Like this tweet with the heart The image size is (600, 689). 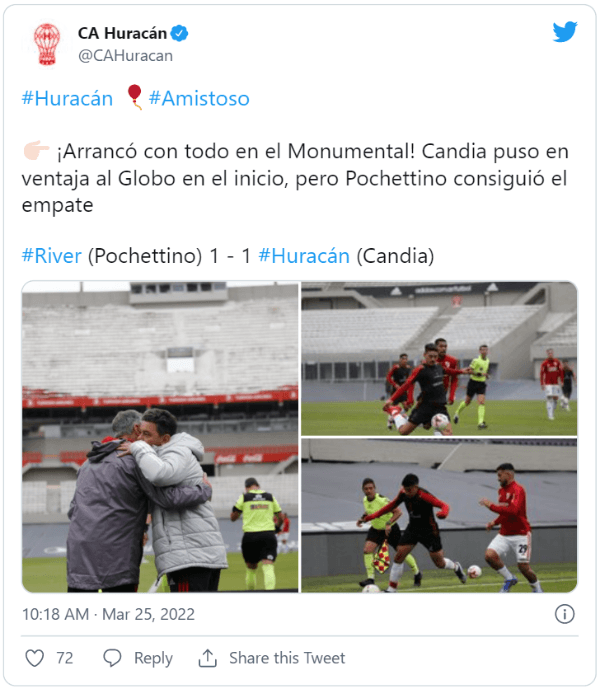coord(35,658)
